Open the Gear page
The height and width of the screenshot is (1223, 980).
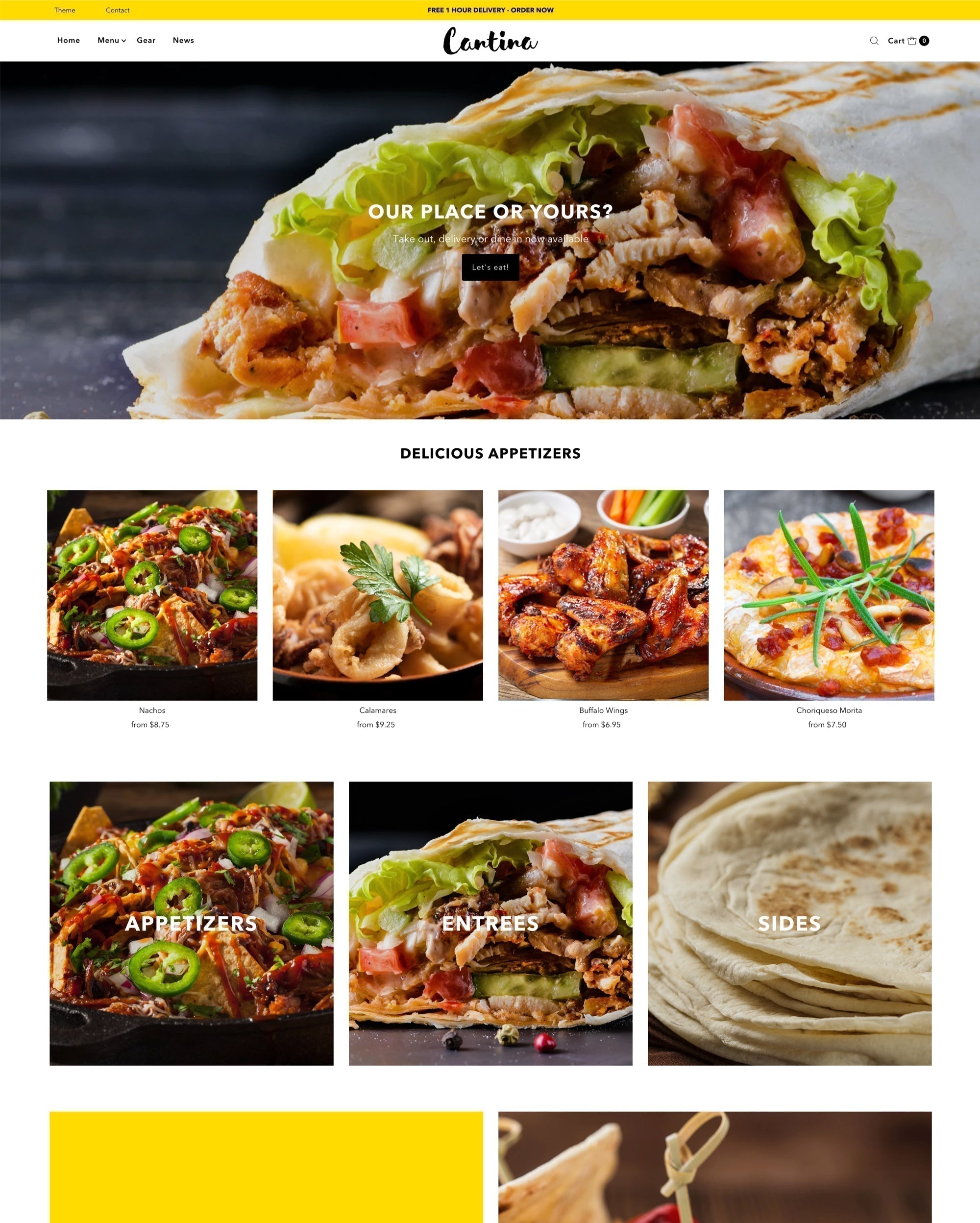146,40
